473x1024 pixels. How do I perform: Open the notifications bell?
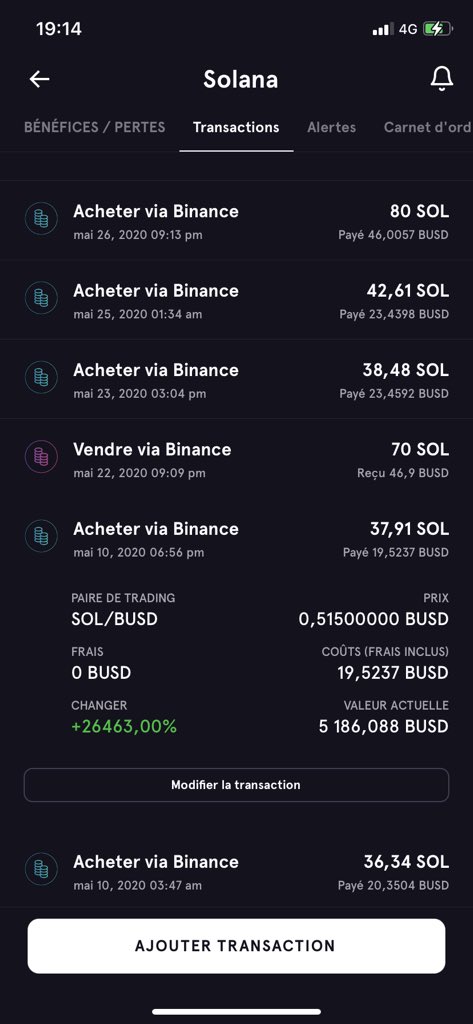[x=442, y=79]
